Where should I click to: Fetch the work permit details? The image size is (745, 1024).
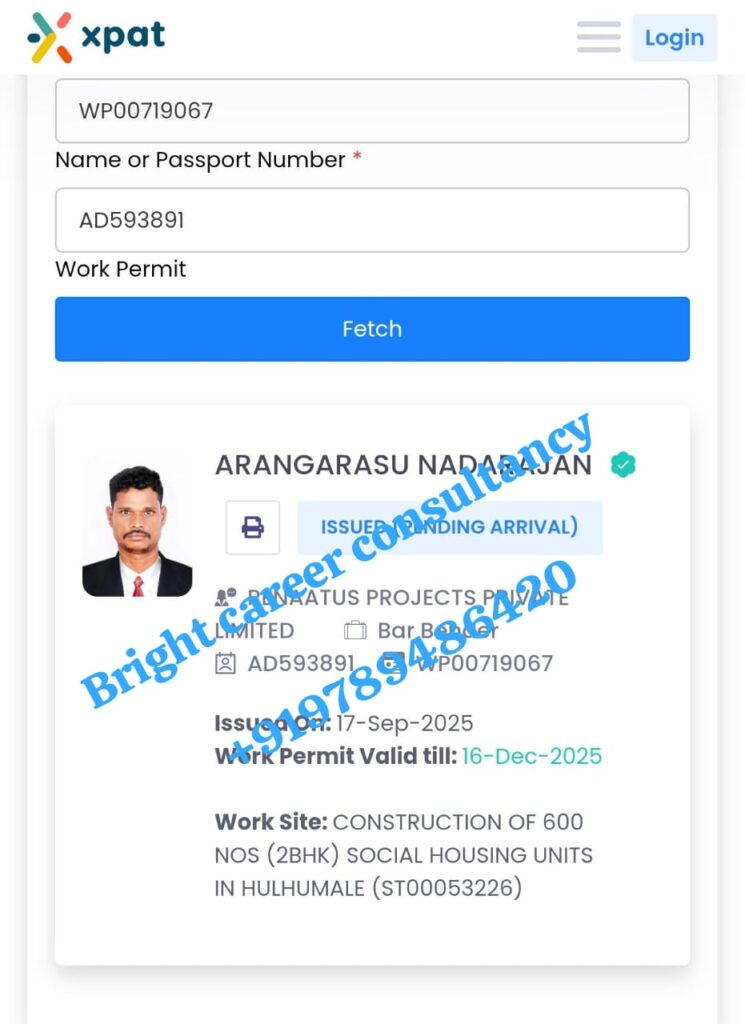[x=371, y=329]
